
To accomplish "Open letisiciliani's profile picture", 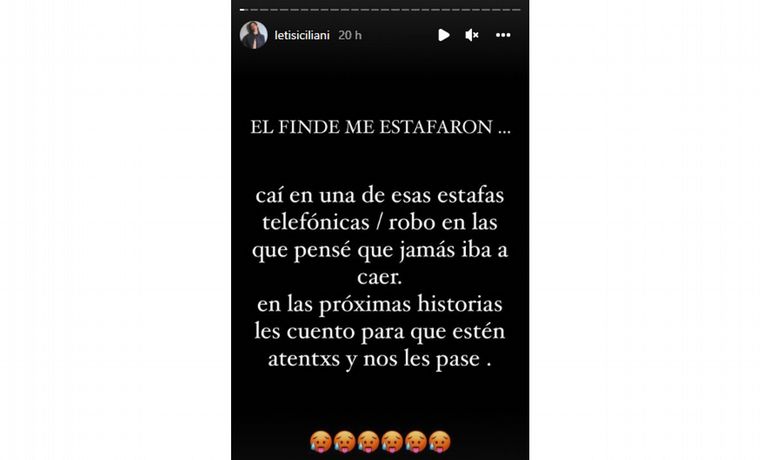I will coord(253,35).
